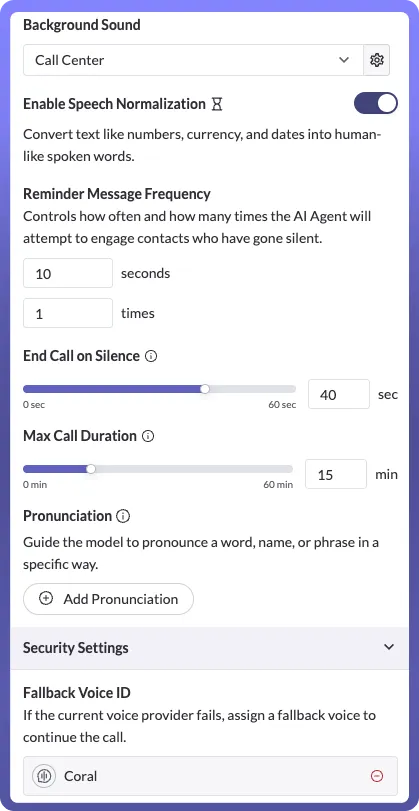419x811 pixels.
Task: Edit the silence seconds value field
Action: click(339, 395)
